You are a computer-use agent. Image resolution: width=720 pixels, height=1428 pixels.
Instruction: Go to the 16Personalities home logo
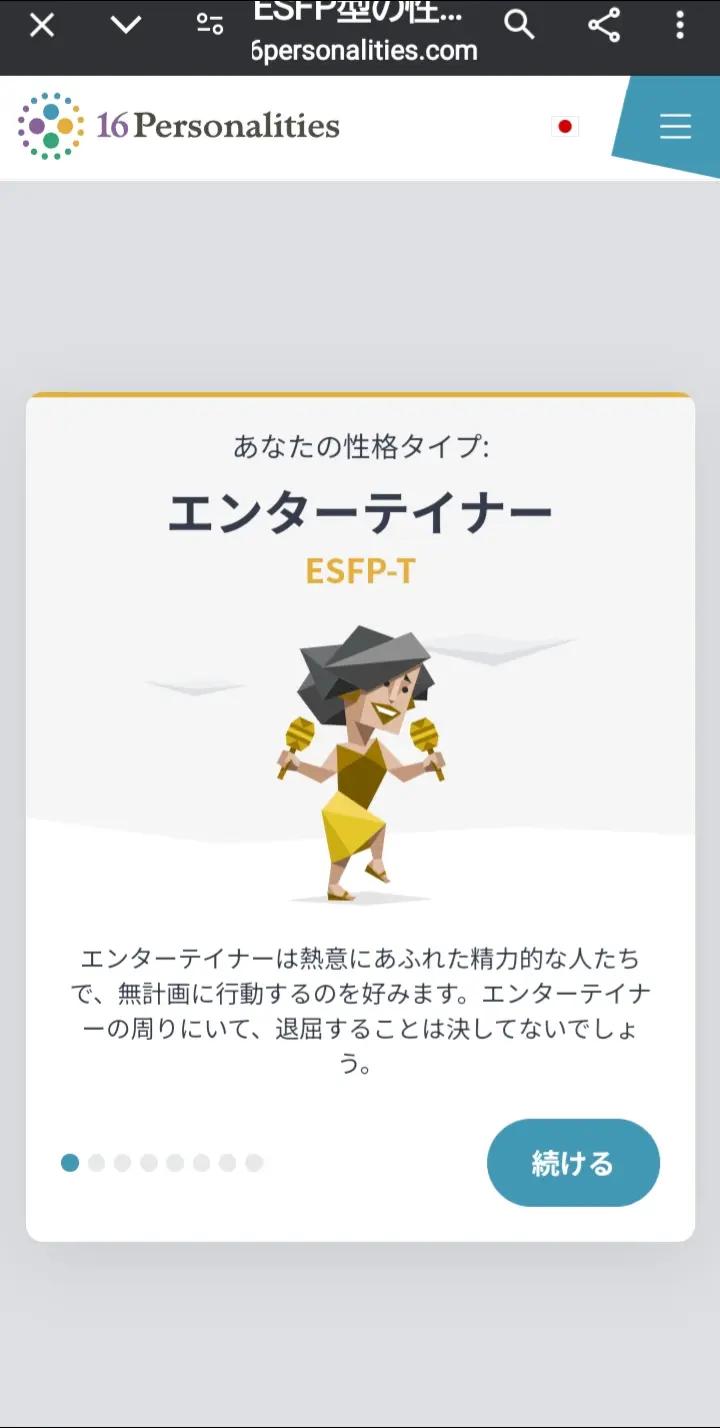tap(179, 126)
